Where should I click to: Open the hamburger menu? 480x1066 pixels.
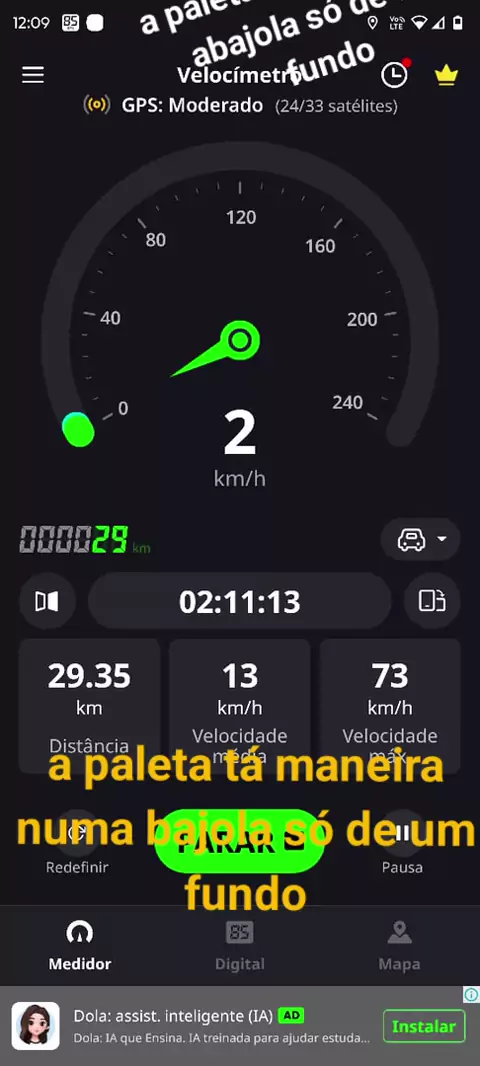coord(33,75)
